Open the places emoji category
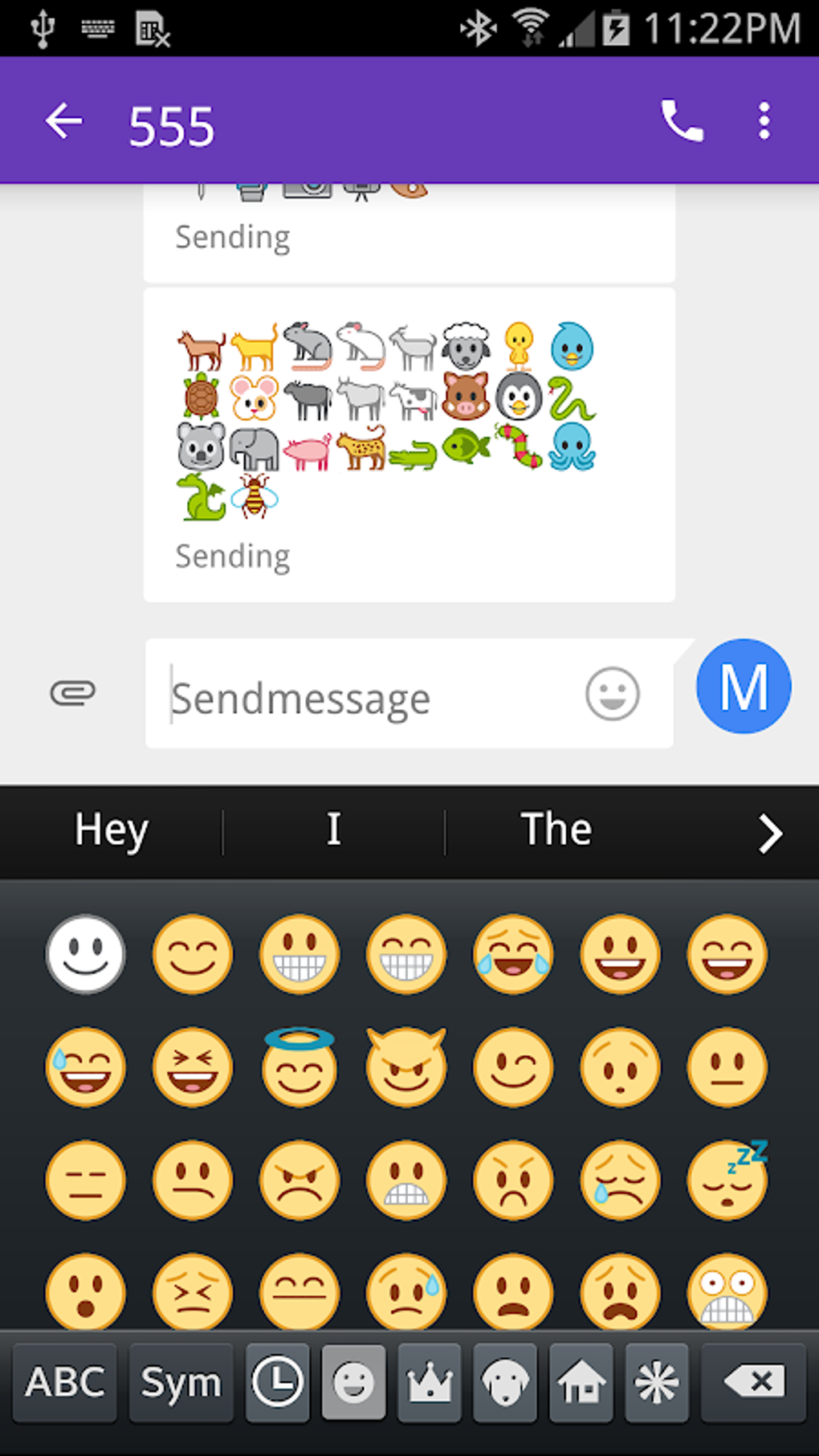 (x=582, y=1383)
